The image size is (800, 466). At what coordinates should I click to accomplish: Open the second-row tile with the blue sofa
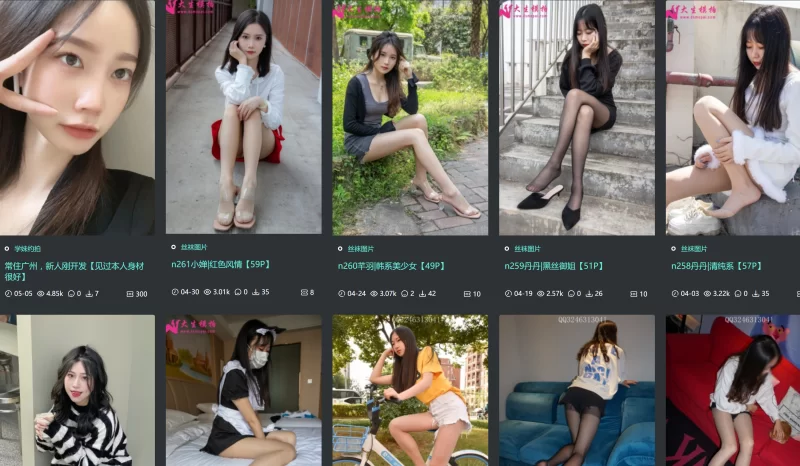pyautogui.click(x=577, y=391)
